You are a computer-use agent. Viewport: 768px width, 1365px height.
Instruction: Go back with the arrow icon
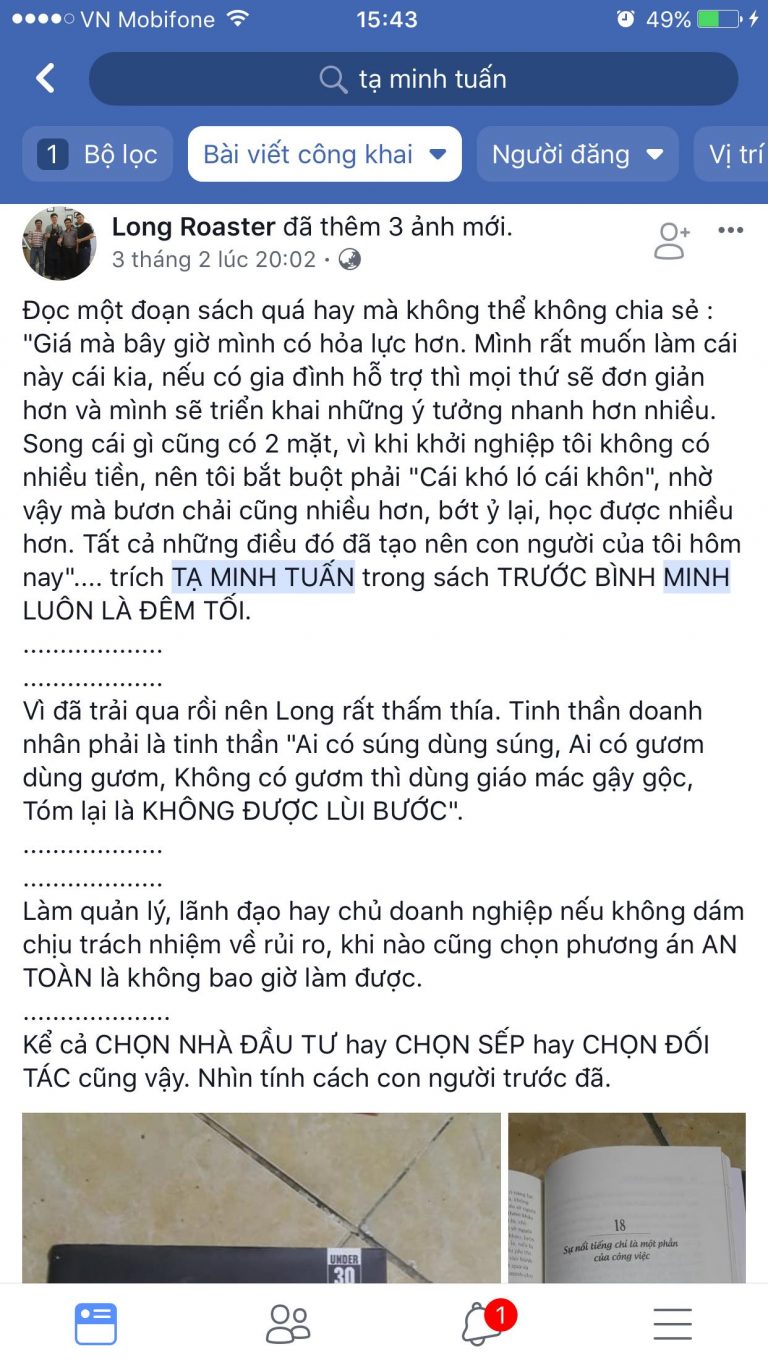45,79
